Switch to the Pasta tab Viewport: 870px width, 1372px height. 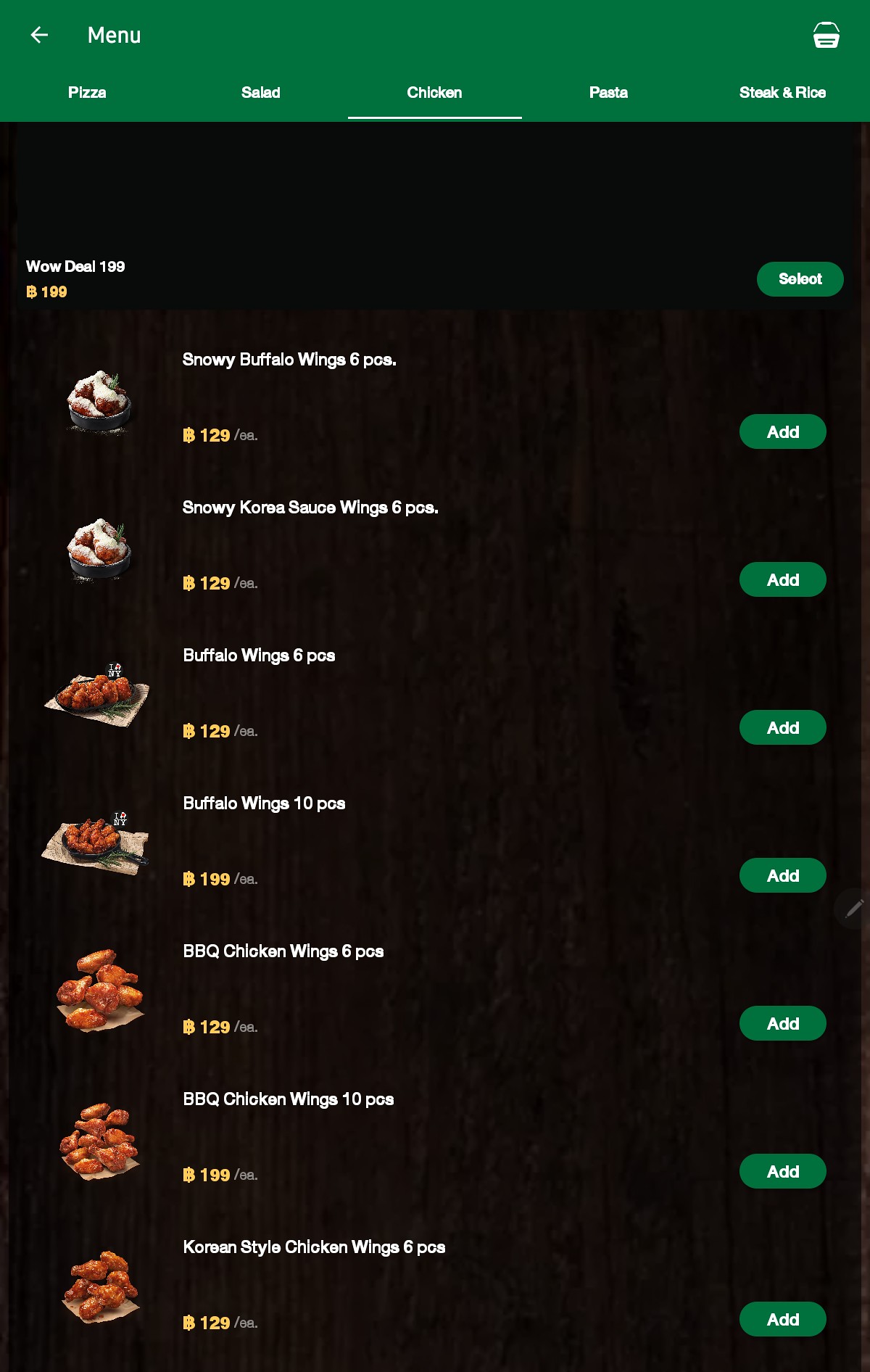(x=608, y=92)
